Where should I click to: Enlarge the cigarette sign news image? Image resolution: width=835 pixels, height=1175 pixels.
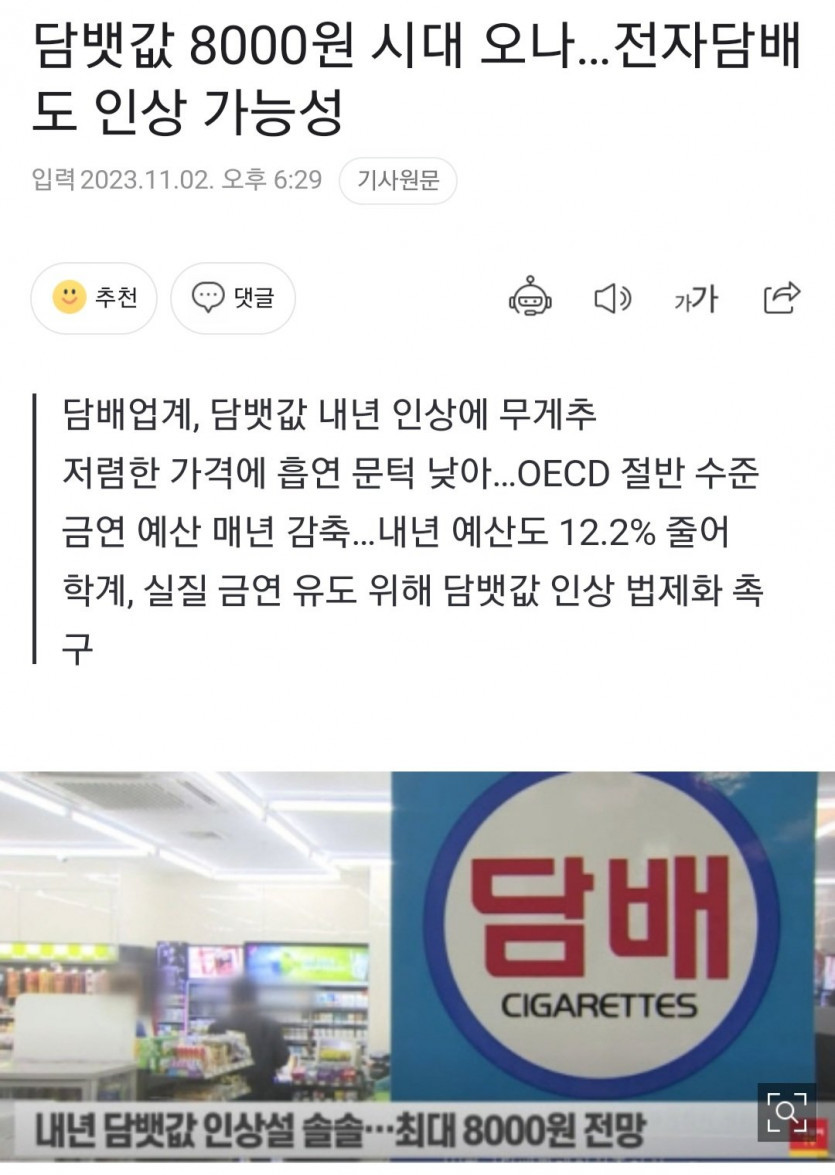(x=786, y=1112)
